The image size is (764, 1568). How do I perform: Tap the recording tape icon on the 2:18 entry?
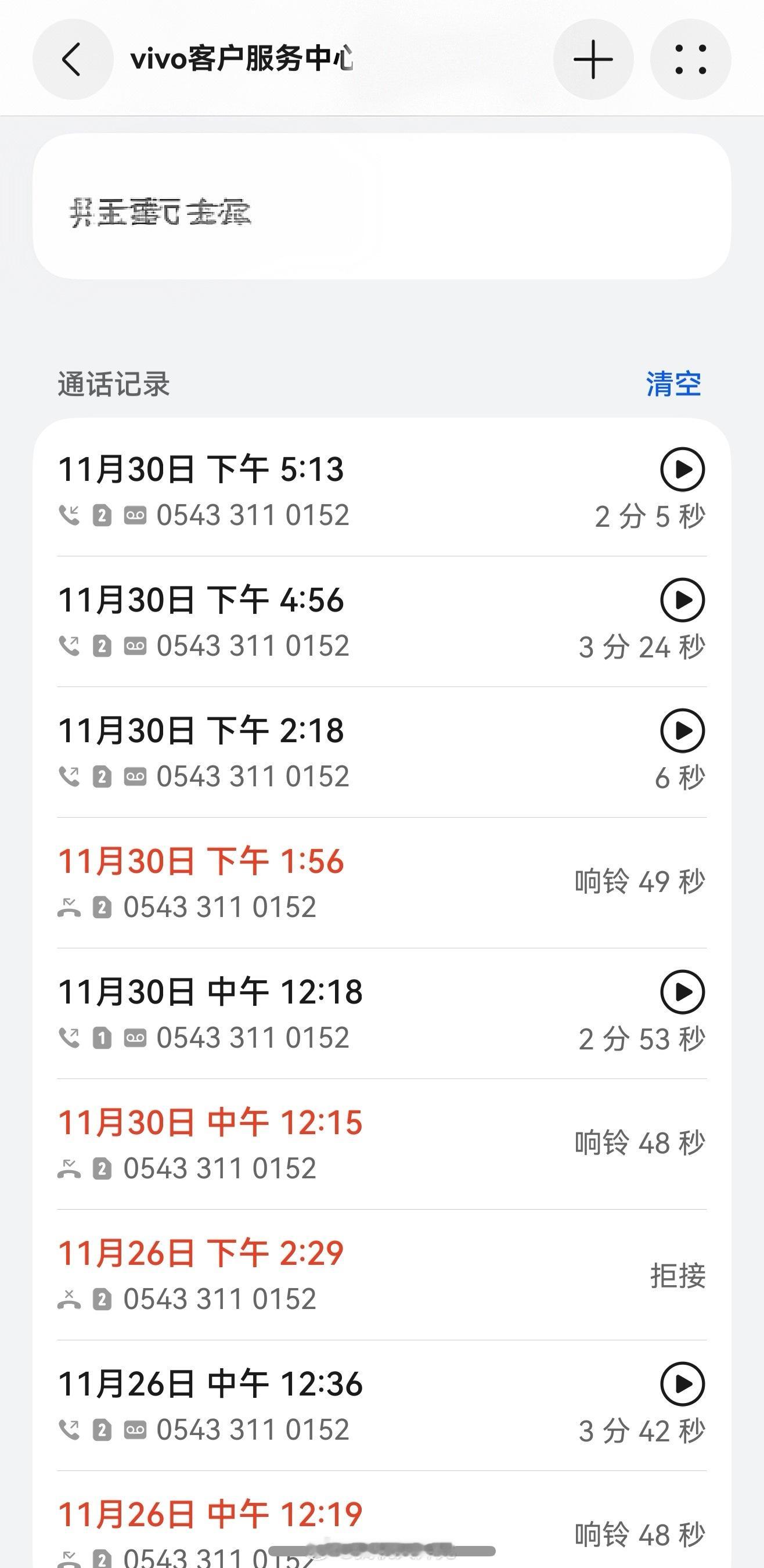135,776
